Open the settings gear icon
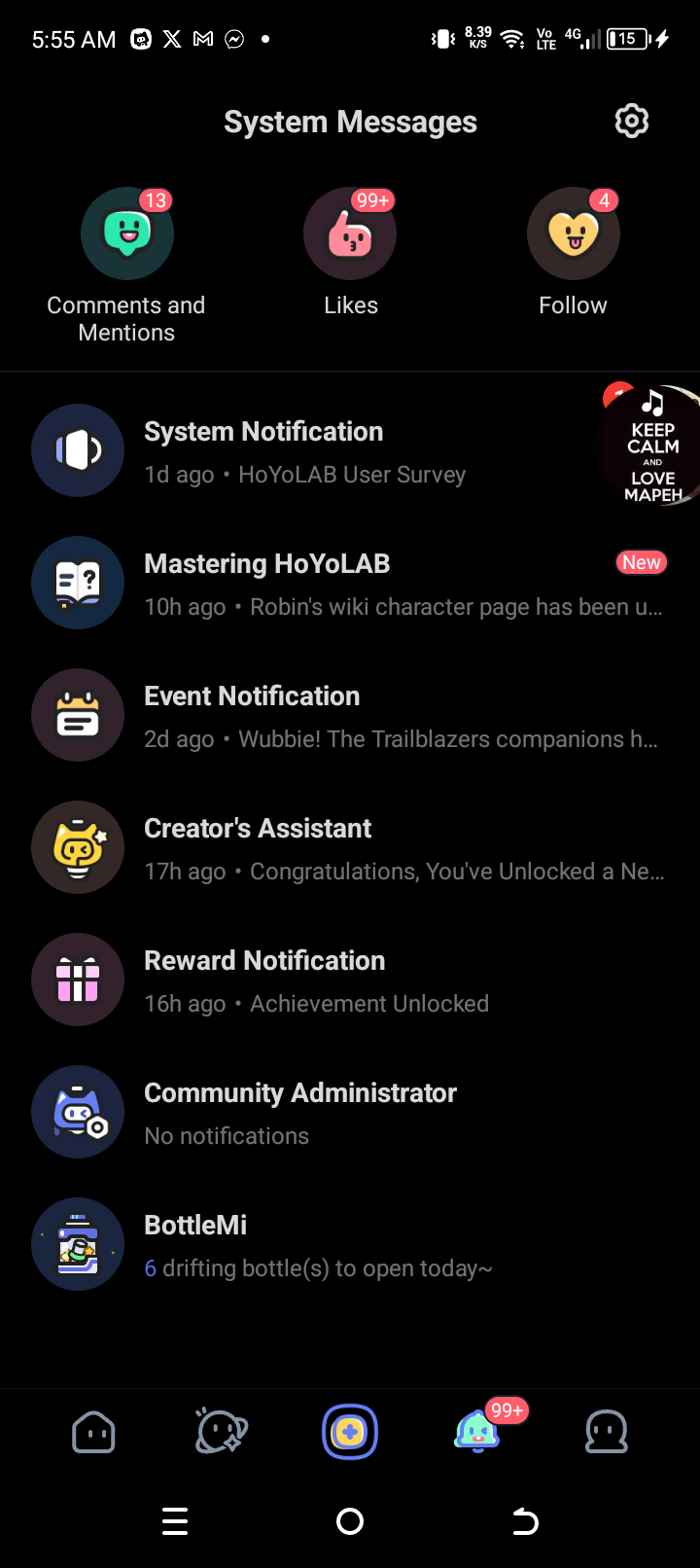700x1568 pixels. [x=632, y=122]
